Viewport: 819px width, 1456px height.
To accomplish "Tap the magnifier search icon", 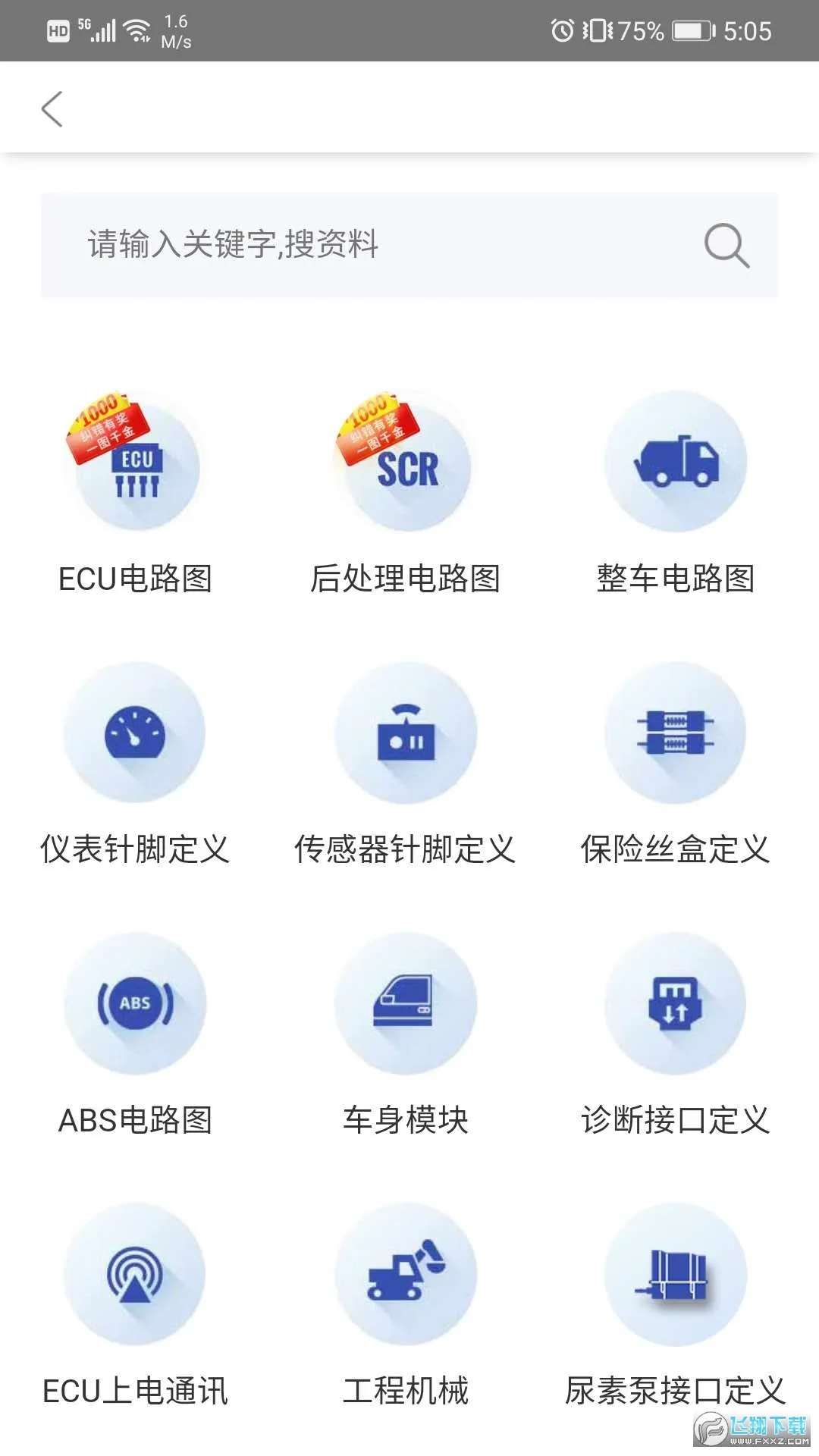I will coord(726,245).
